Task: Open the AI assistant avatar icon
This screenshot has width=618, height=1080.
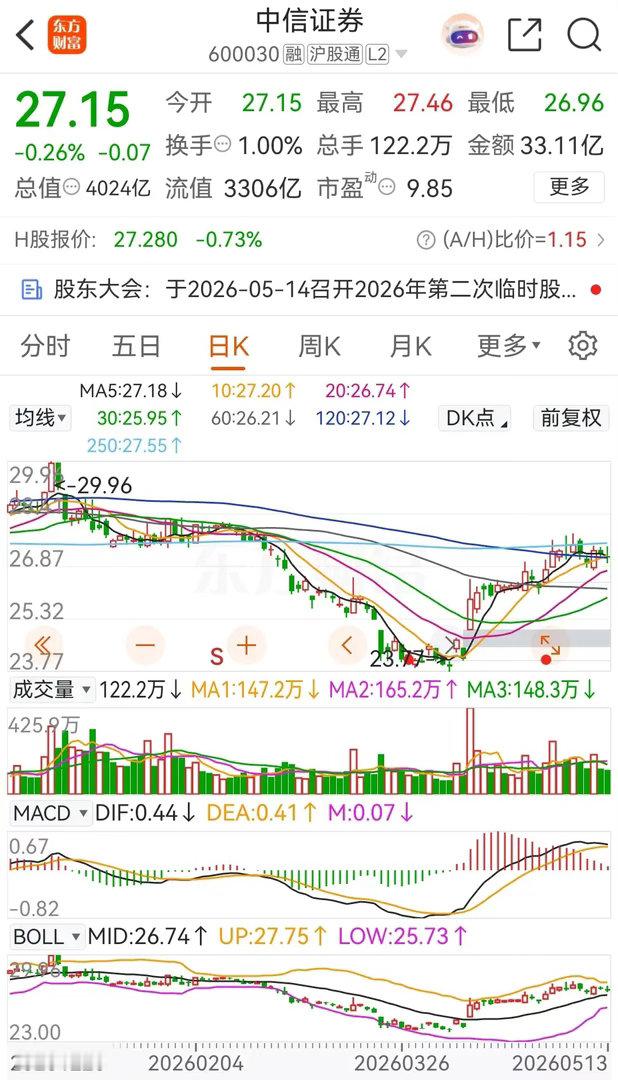Action: click(x=462, y=34)
